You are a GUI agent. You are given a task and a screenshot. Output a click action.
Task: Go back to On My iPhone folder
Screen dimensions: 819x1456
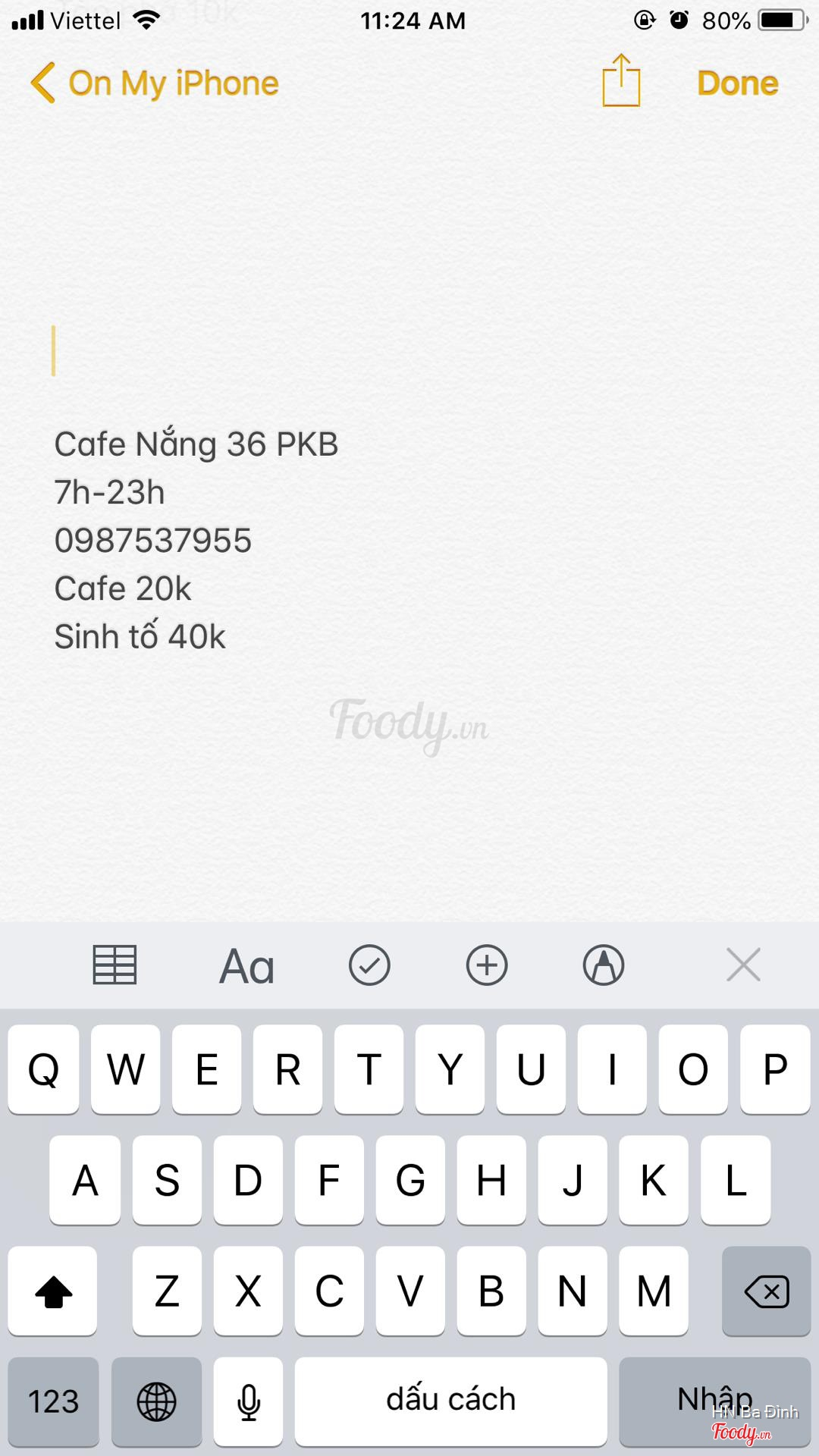155,83
